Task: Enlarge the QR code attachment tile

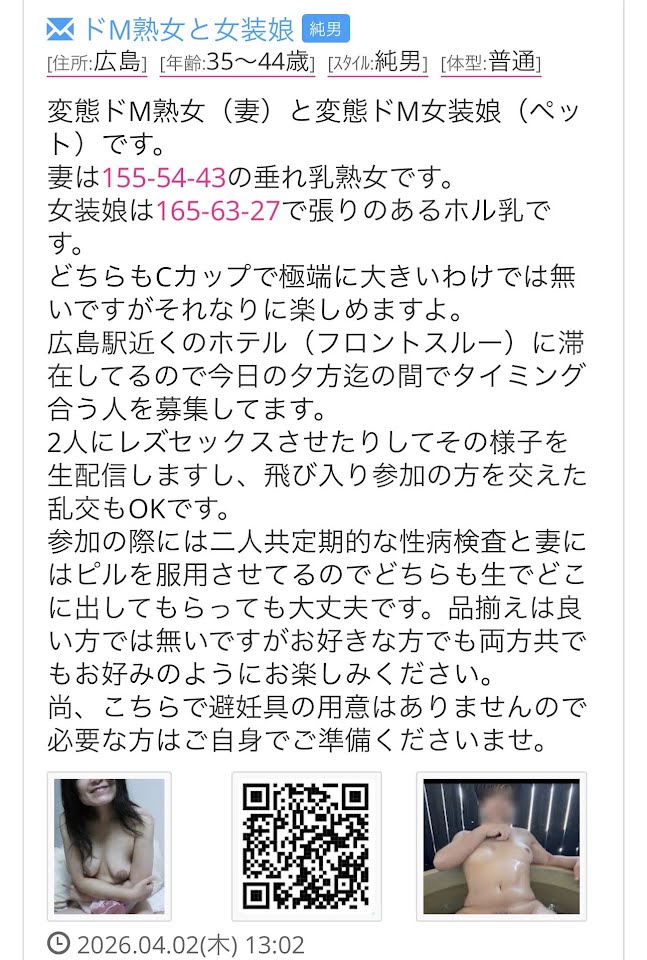Action: (305, 846)
